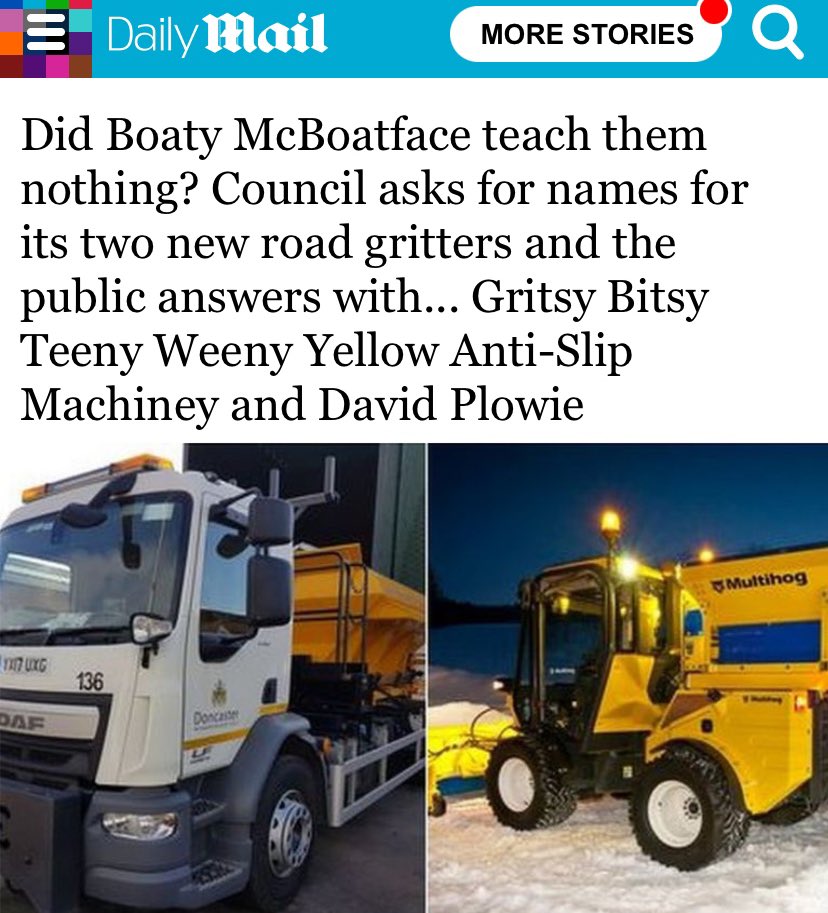
Task: Open the search magnifier icon
Action: point(775,35)
